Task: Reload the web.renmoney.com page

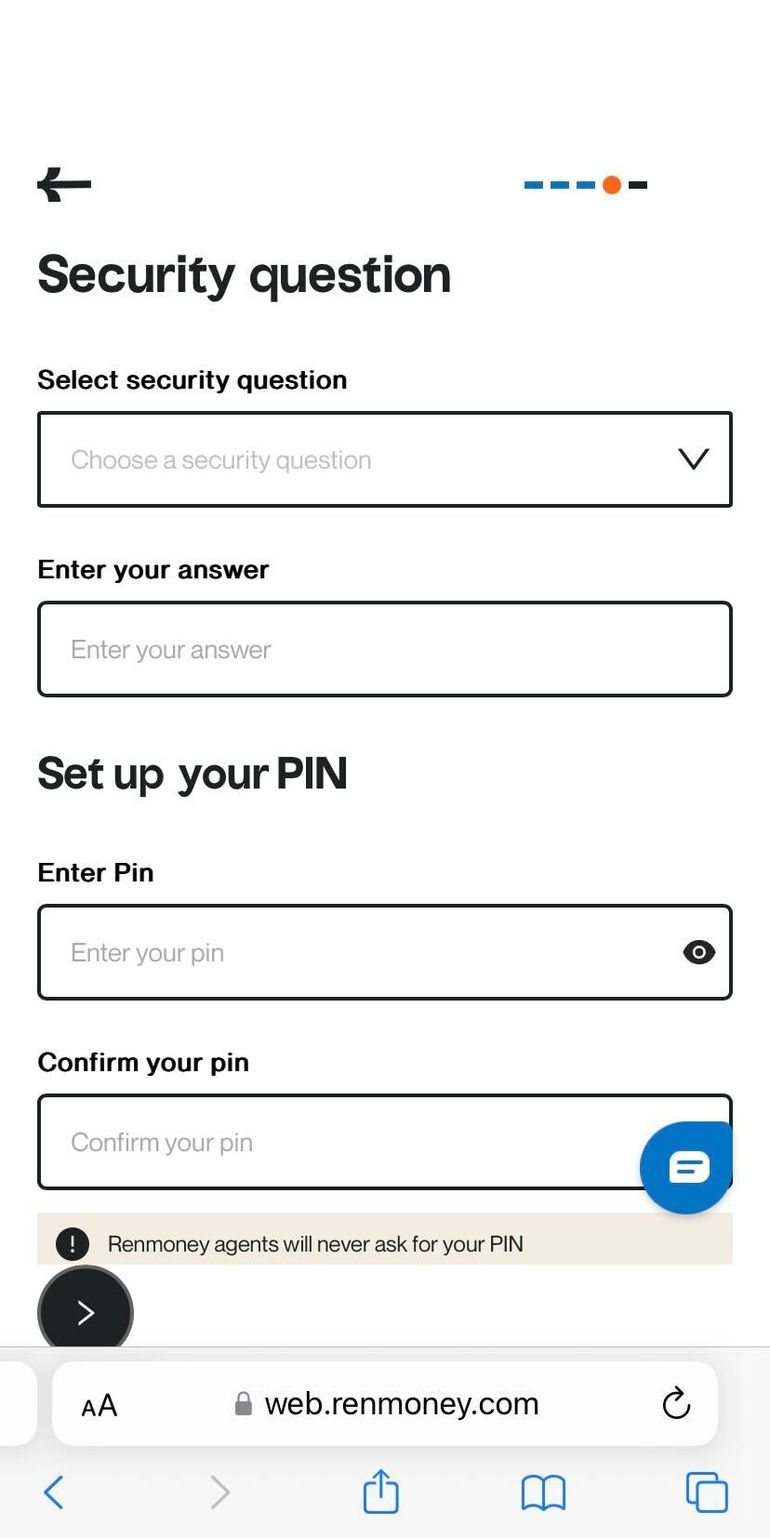Action: click(x=676, y=1403)
